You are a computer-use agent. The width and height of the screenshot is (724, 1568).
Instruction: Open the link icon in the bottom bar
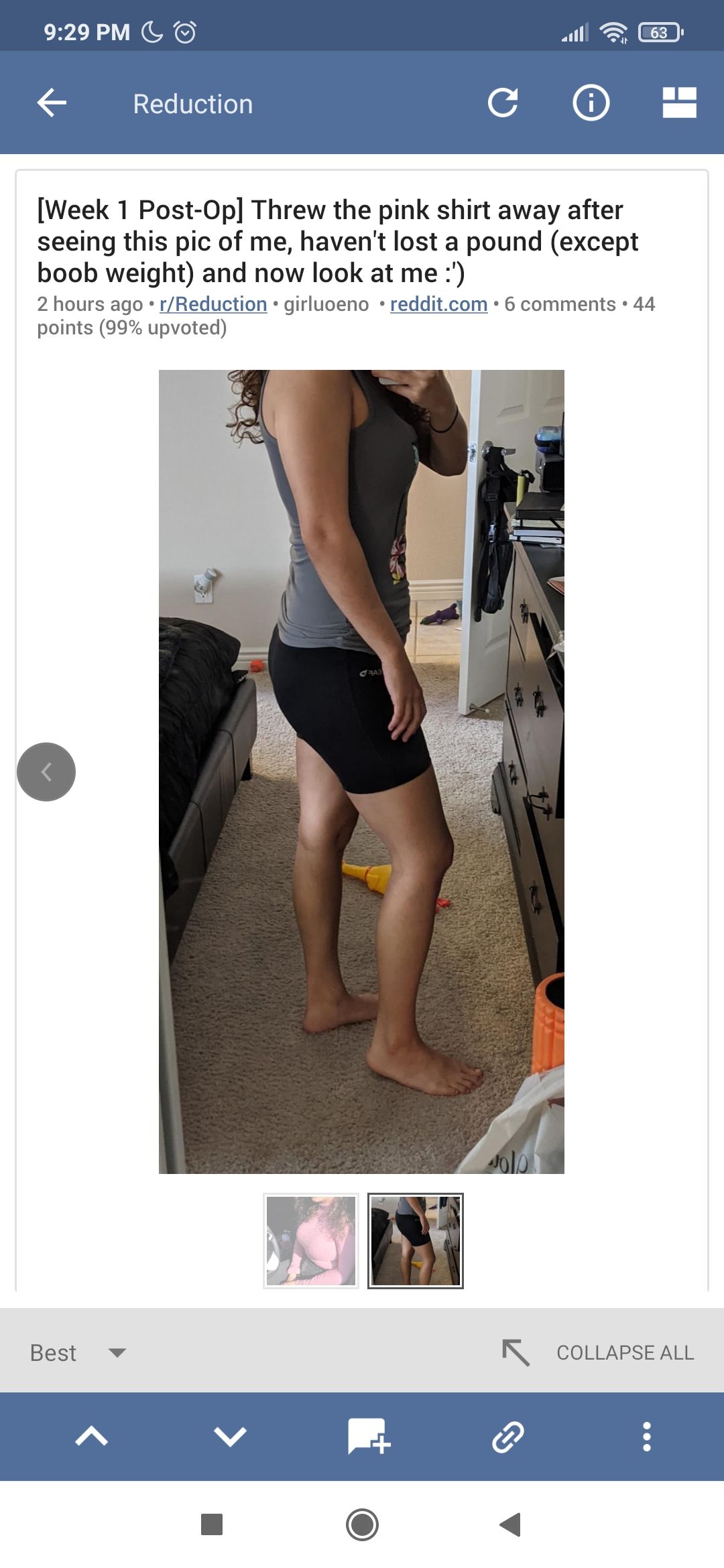[507, 1437]
